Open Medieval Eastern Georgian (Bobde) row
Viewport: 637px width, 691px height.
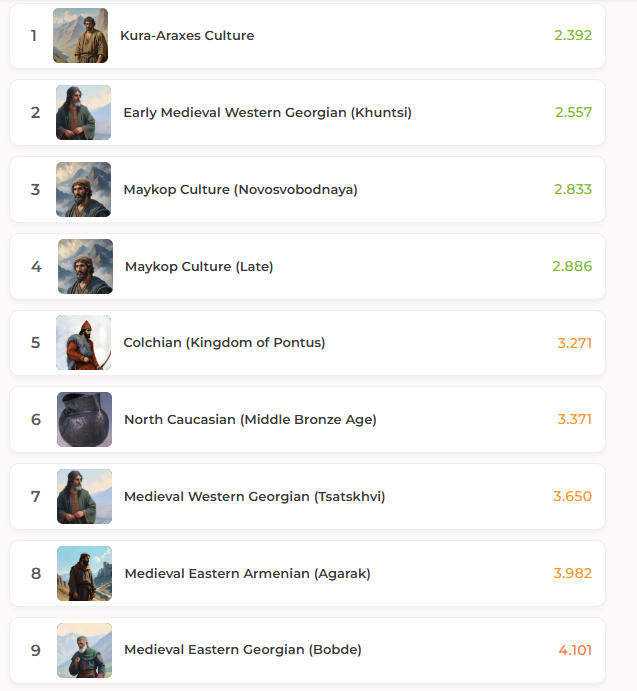pos(242,650)
